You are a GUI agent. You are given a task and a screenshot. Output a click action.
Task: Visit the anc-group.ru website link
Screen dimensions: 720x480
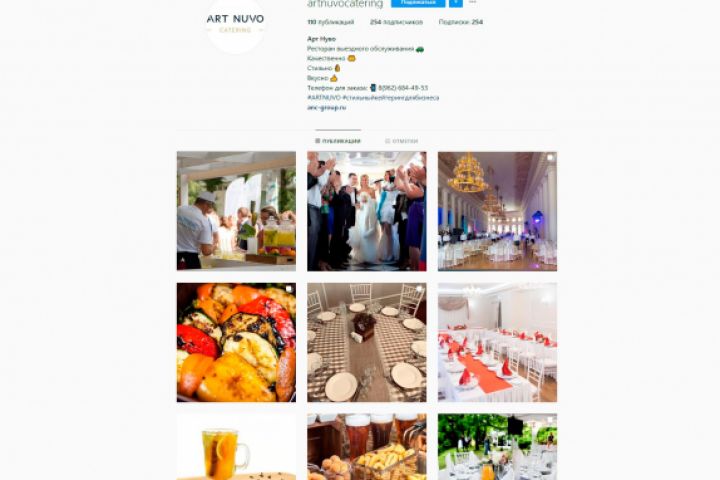[x=326, y=107]
